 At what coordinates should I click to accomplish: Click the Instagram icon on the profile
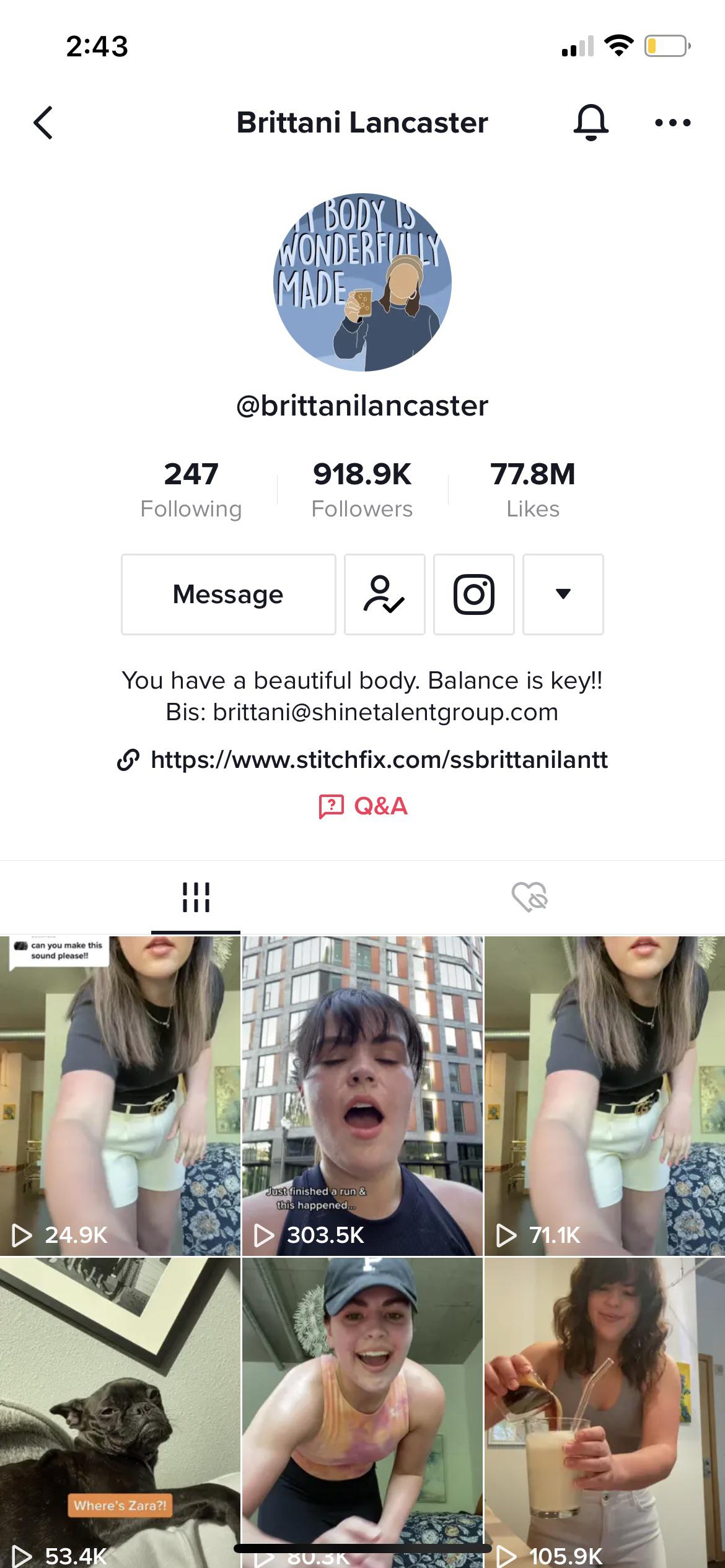pos(473,593)
